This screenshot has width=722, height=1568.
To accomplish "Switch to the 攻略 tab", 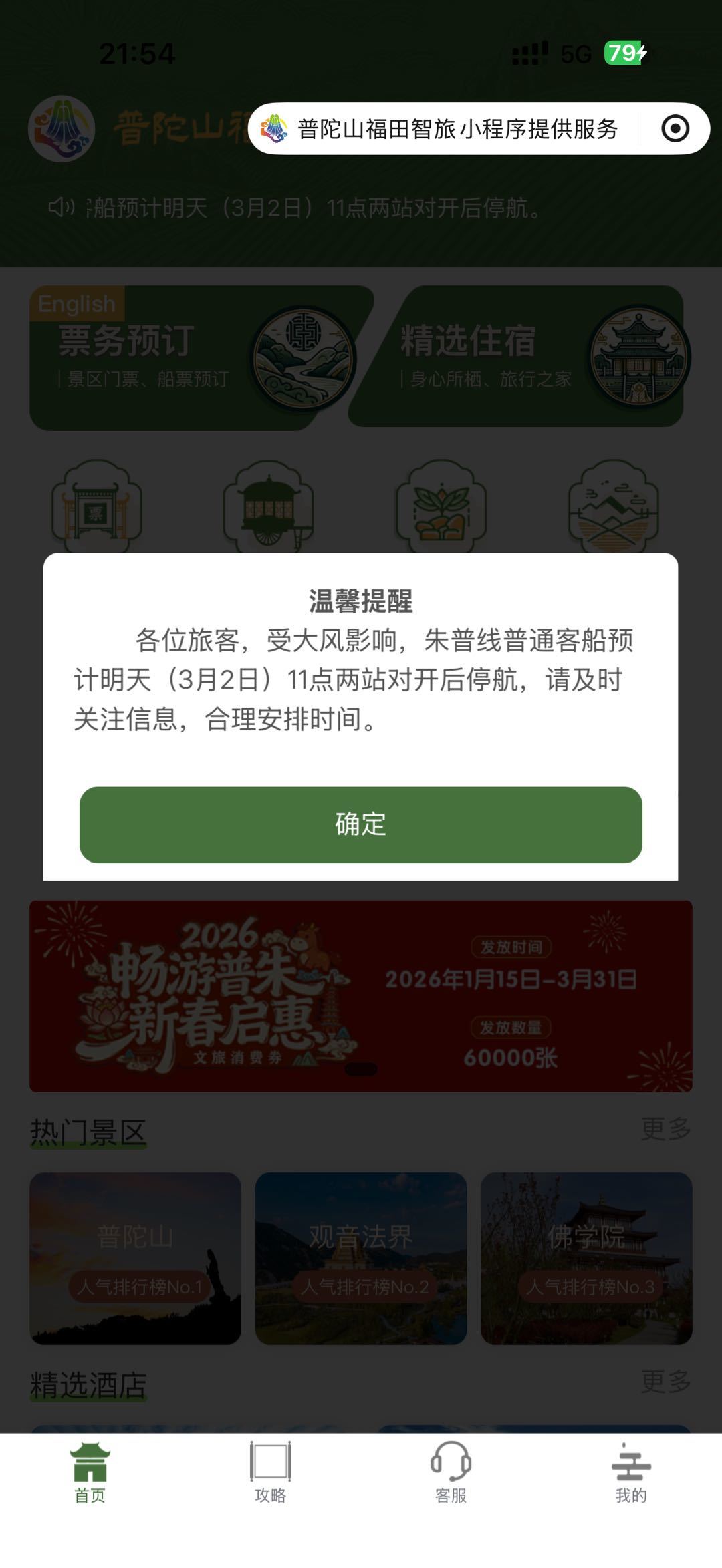I will coord(270,1473).
